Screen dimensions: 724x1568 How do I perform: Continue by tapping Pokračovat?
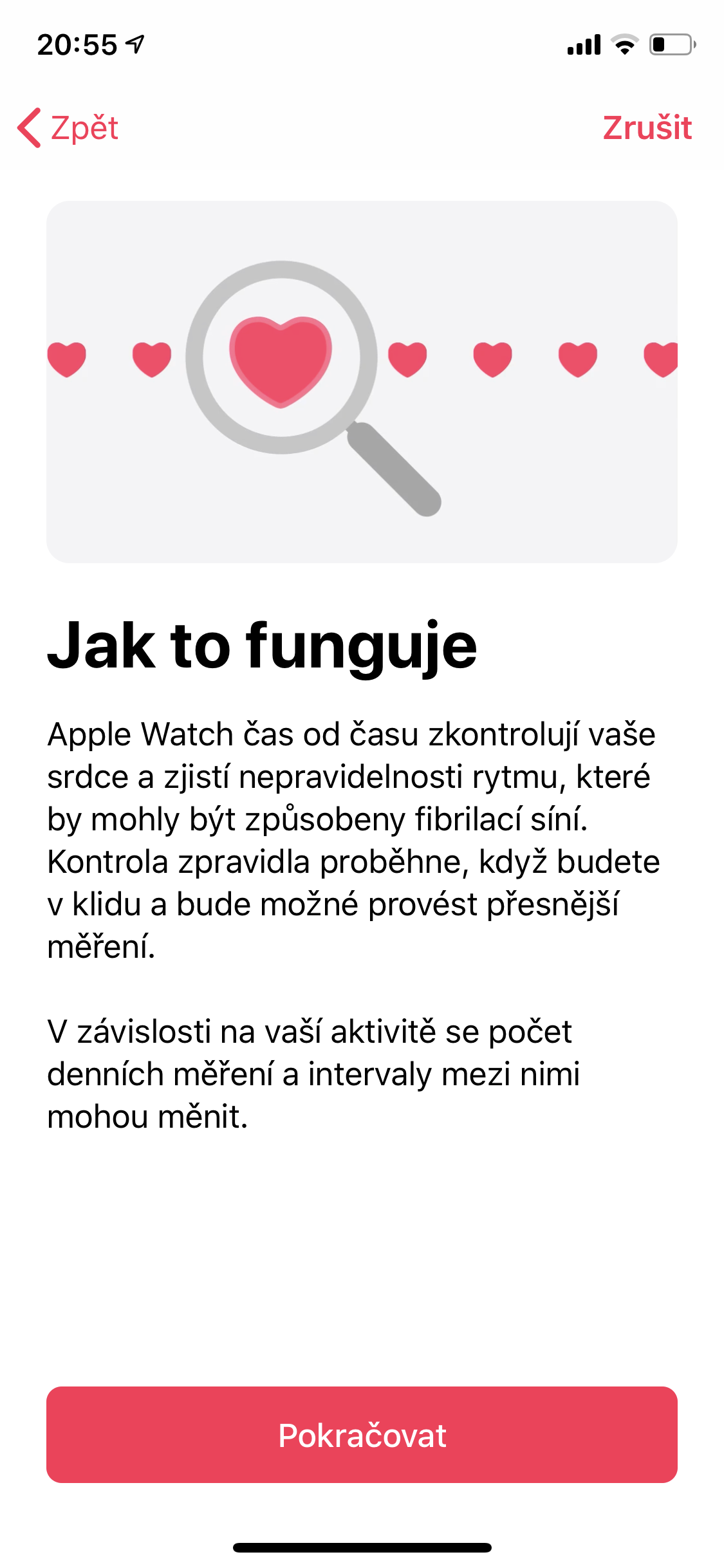362,1435
